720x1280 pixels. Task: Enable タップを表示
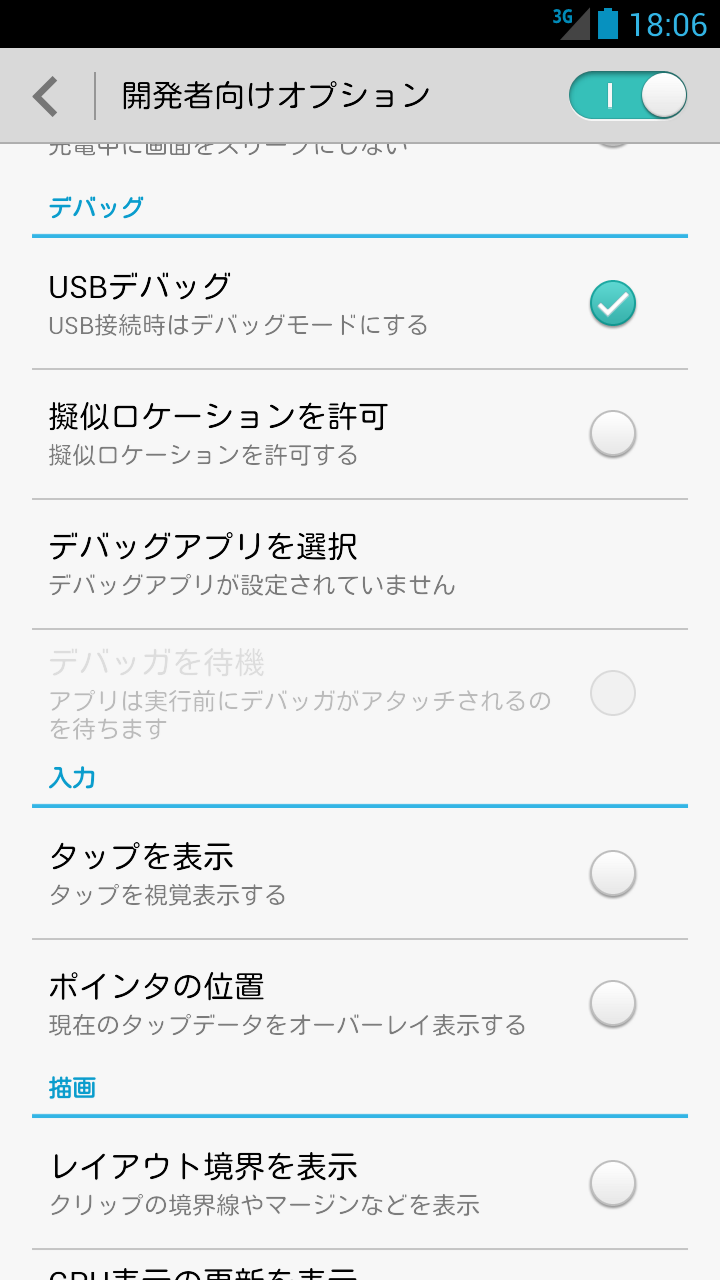[612, 874]
